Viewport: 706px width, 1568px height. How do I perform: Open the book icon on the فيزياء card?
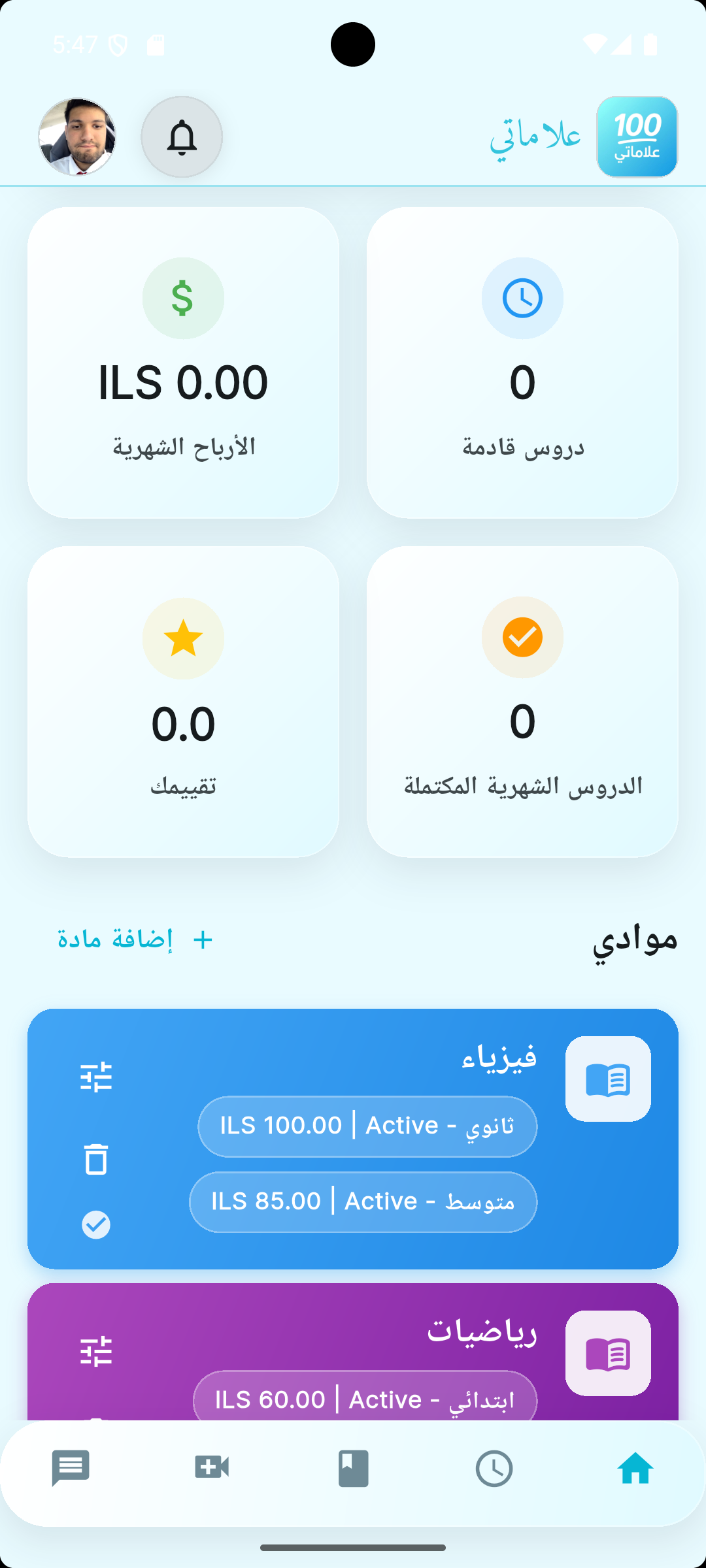coord(607,1079)
